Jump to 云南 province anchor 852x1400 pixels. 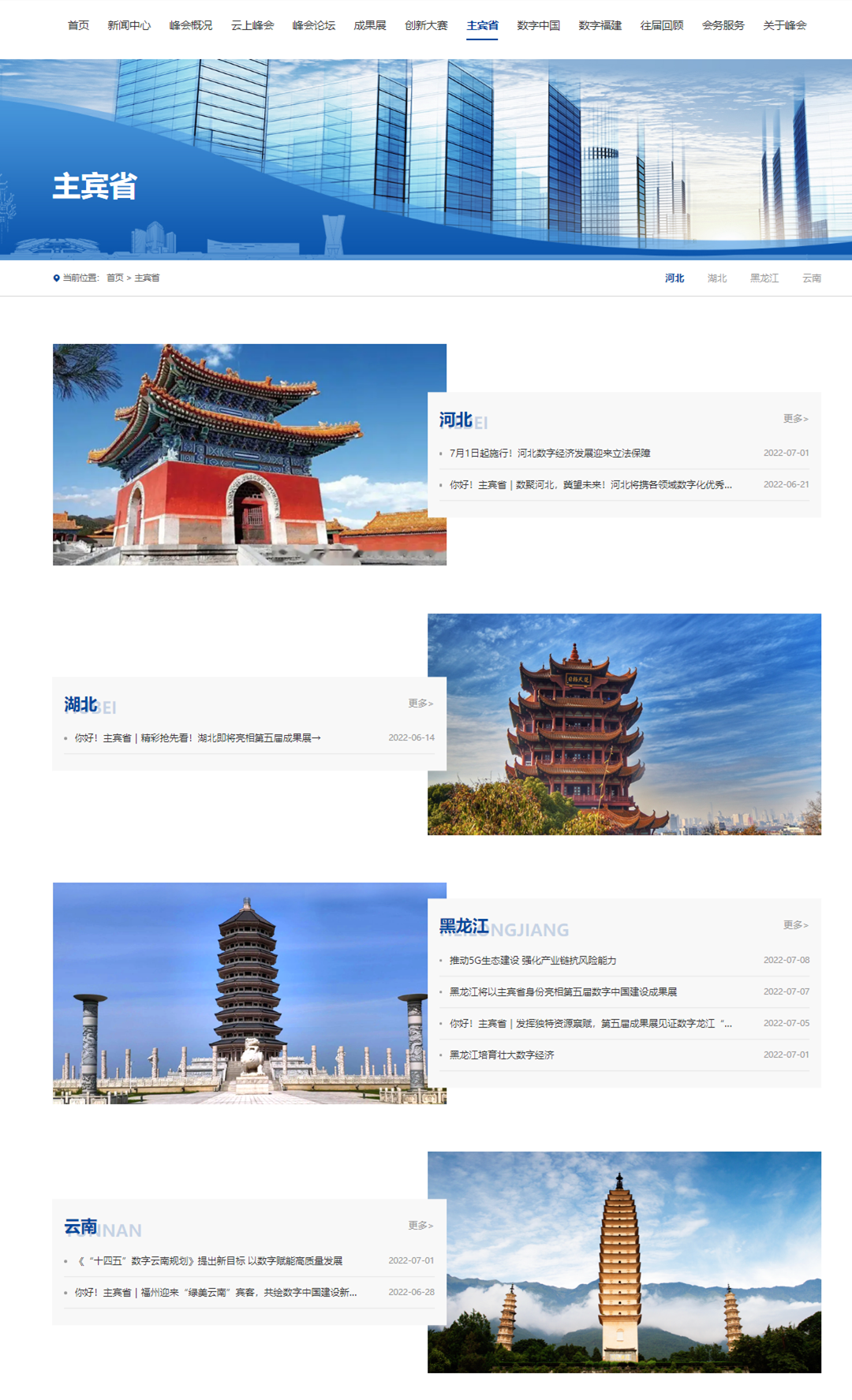point(811,278)
